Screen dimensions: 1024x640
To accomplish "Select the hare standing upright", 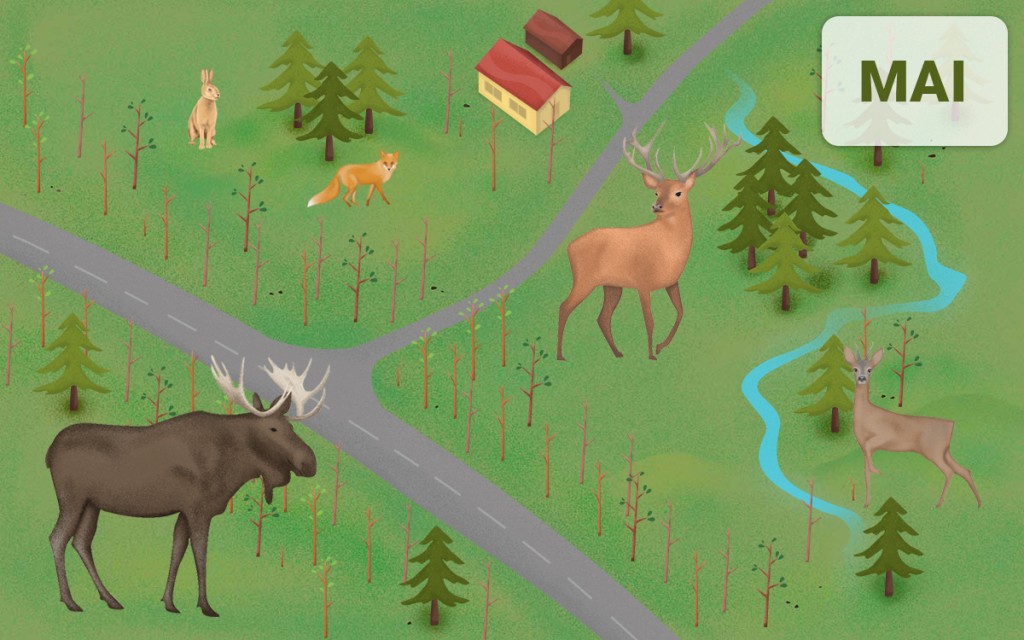I will click(x=203, y=112).
